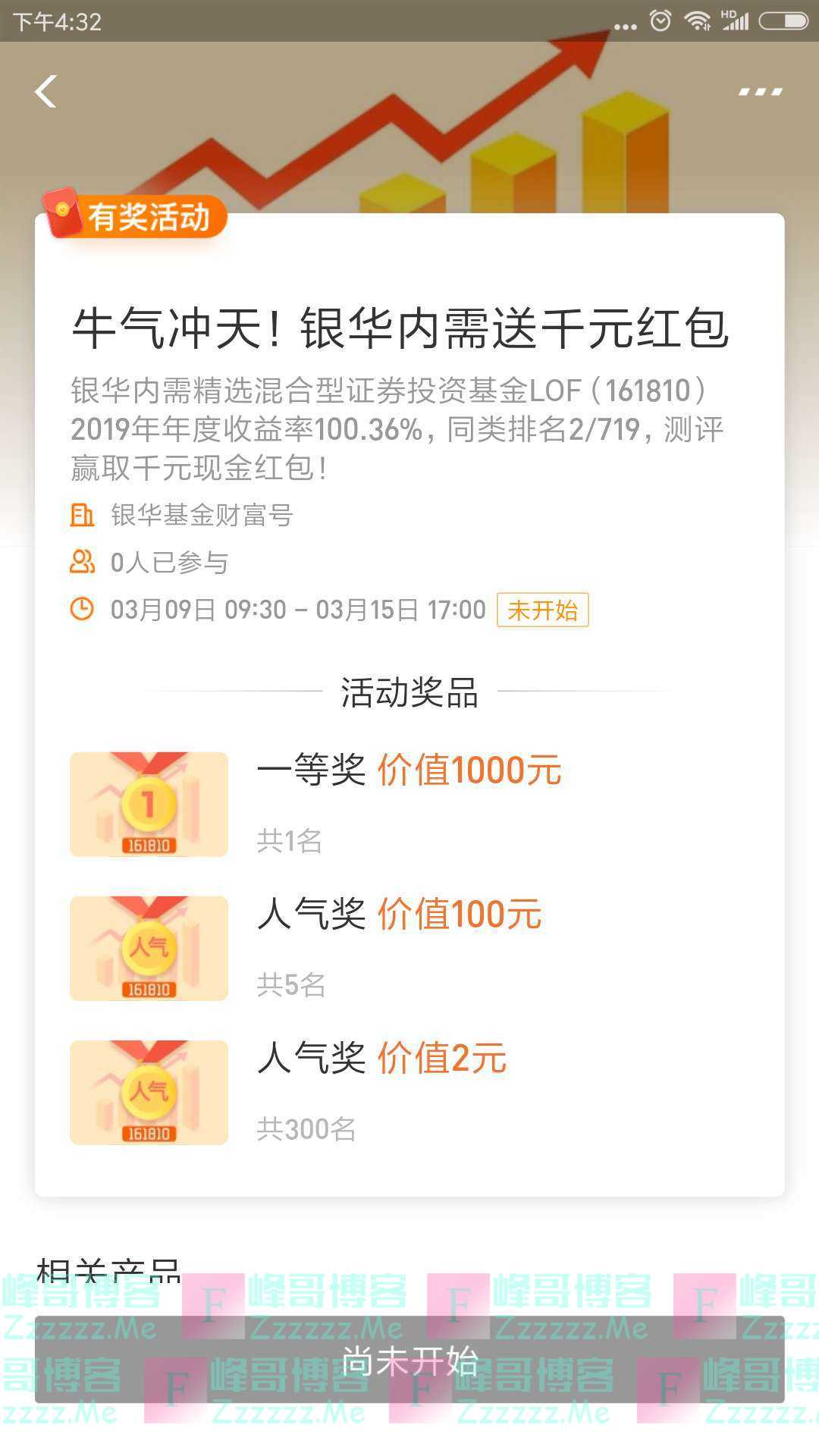
Task: Open the three-dot overflow menu
Action: (x=760, y=92)
